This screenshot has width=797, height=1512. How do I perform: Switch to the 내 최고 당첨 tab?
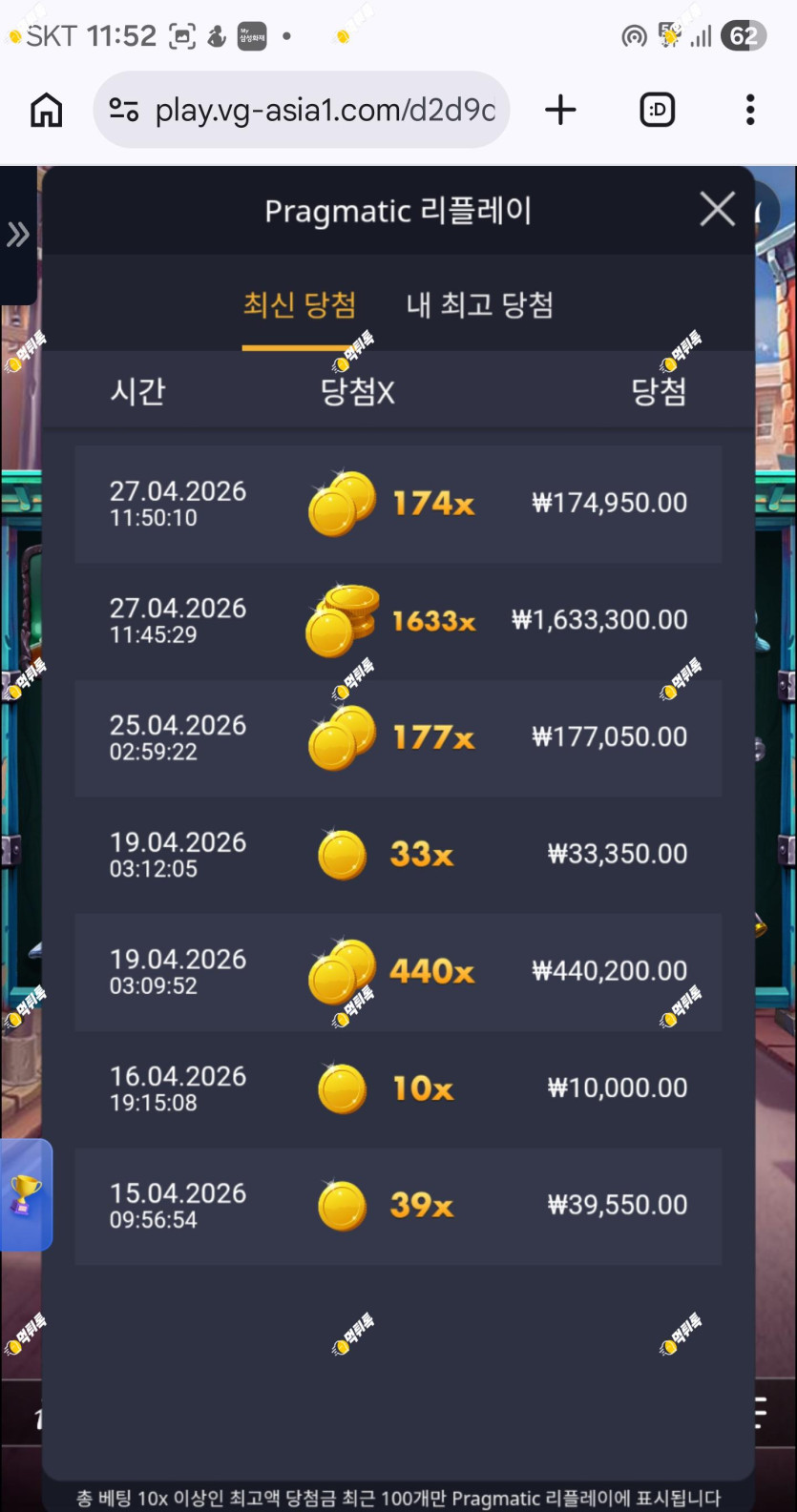[x=480, y=305]
